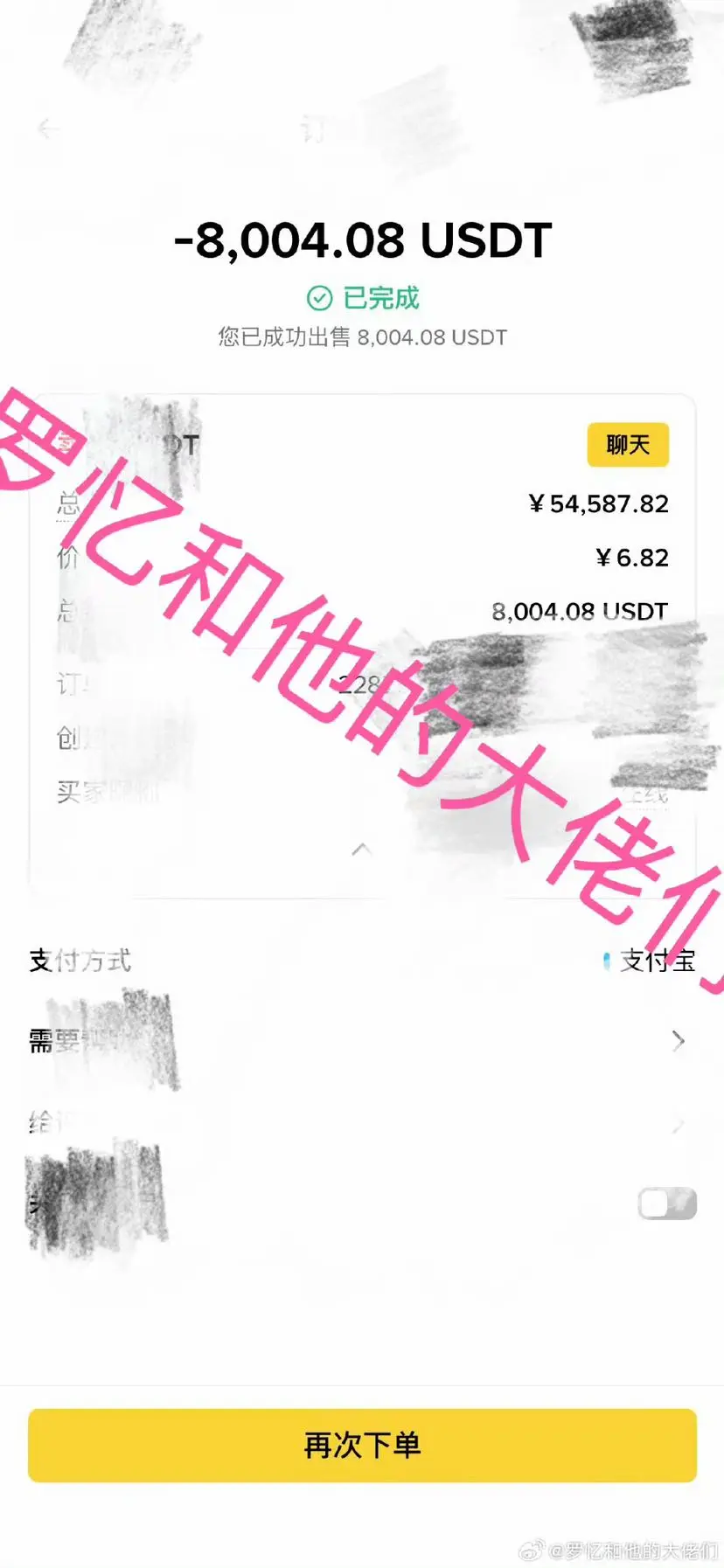Disable the toggle near the redacted option
This screenshot has height=1568, width=724.
click(666, 1203)
